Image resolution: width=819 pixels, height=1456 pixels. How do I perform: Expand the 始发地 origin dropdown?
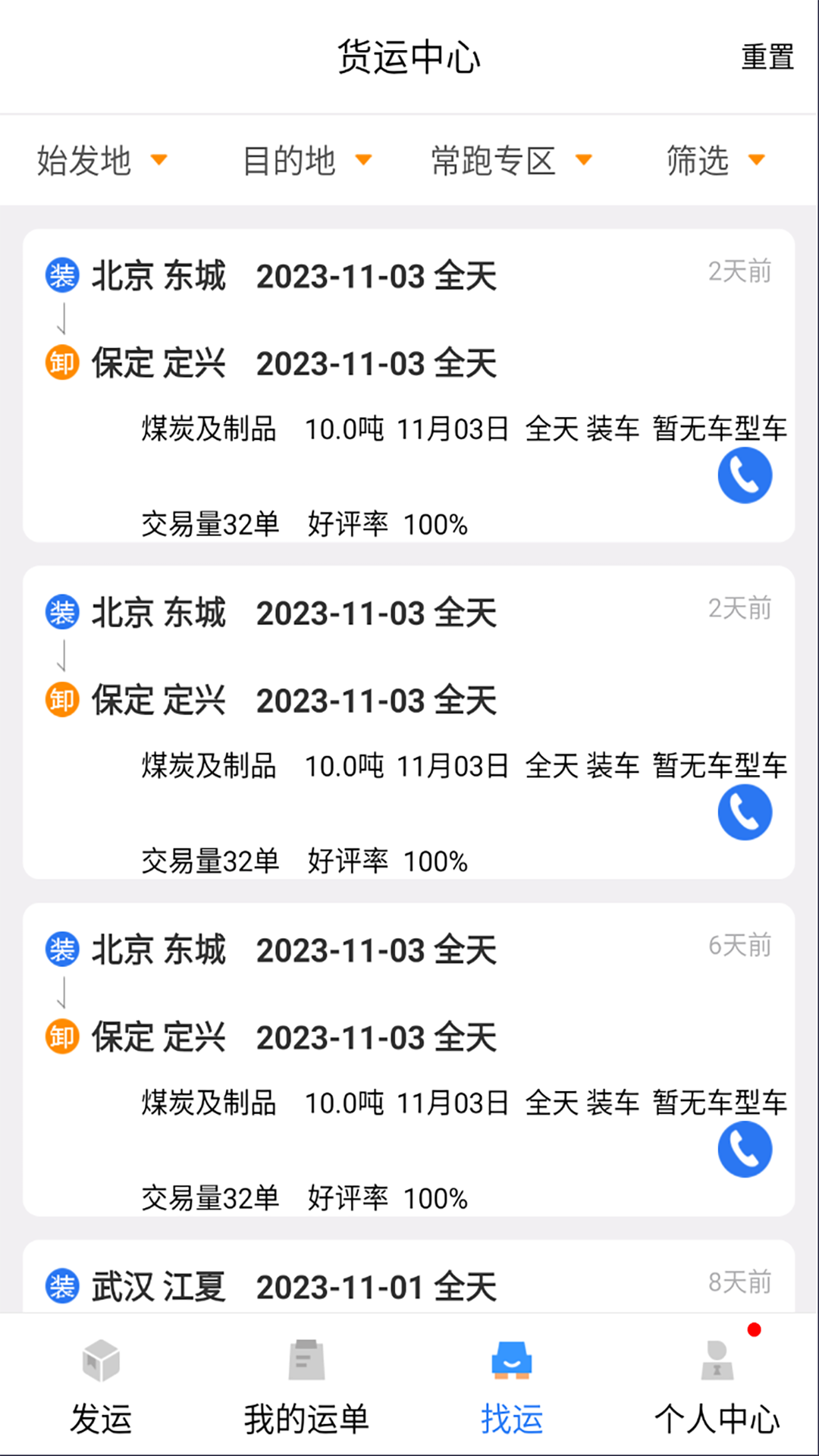102,160
